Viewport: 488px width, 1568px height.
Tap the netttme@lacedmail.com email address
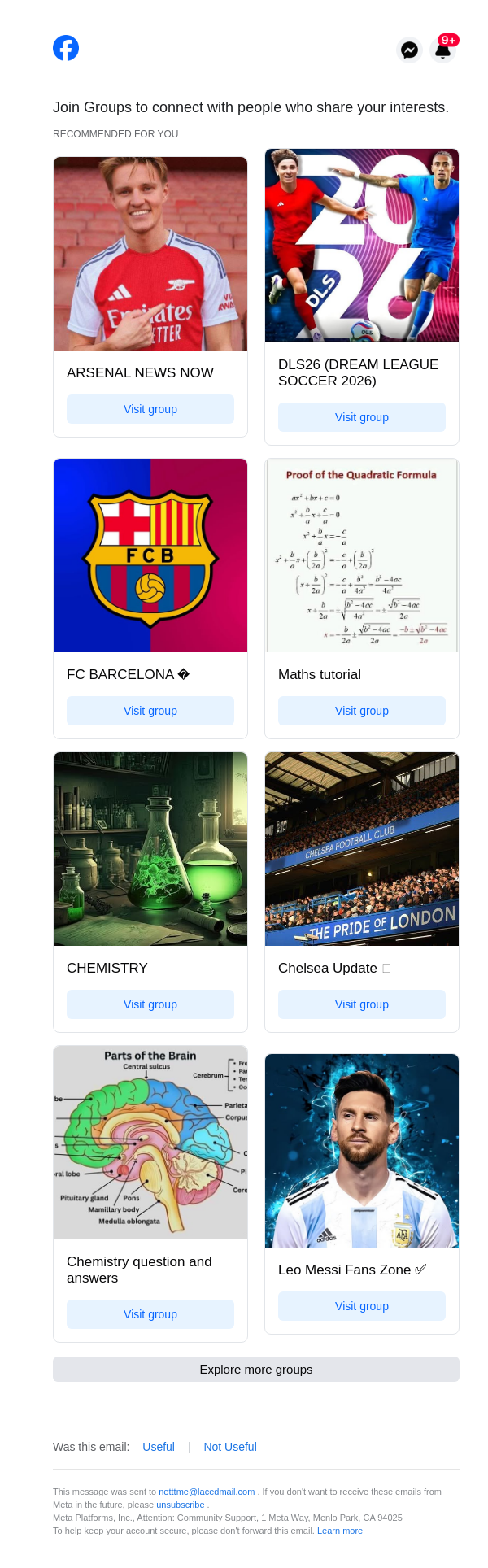tap(207, 1492)
